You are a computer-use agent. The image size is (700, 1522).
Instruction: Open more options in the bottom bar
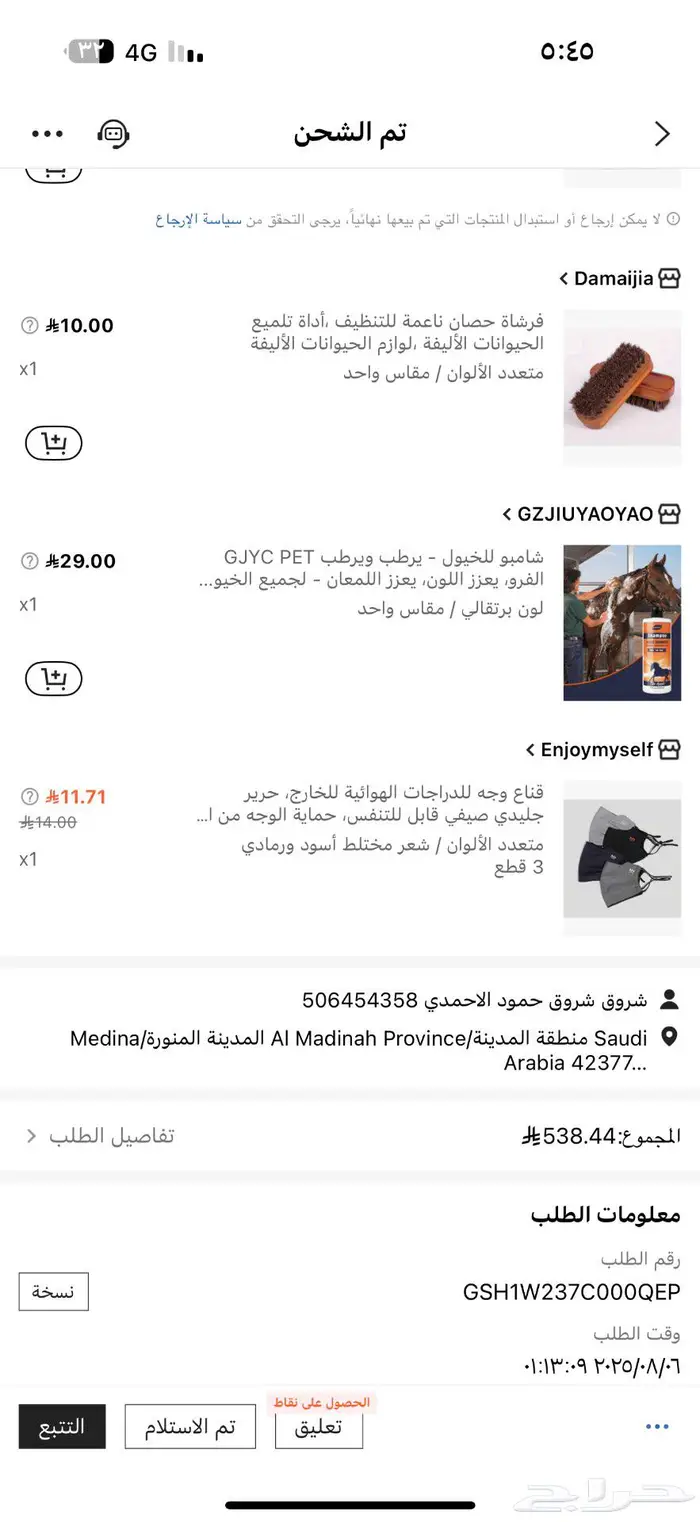click(x=656, y=1426)
